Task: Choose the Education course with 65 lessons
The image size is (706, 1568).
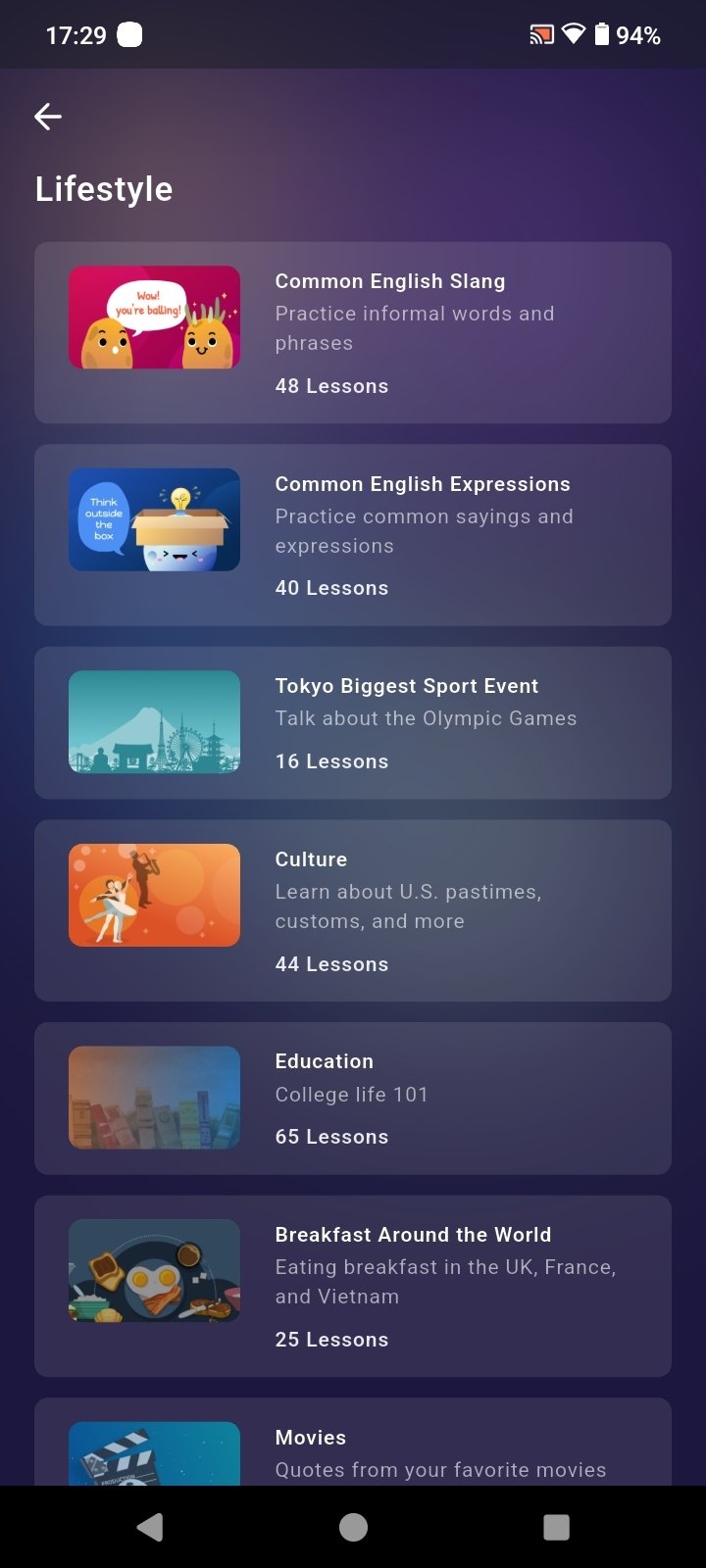Action: coord(353,1099)
